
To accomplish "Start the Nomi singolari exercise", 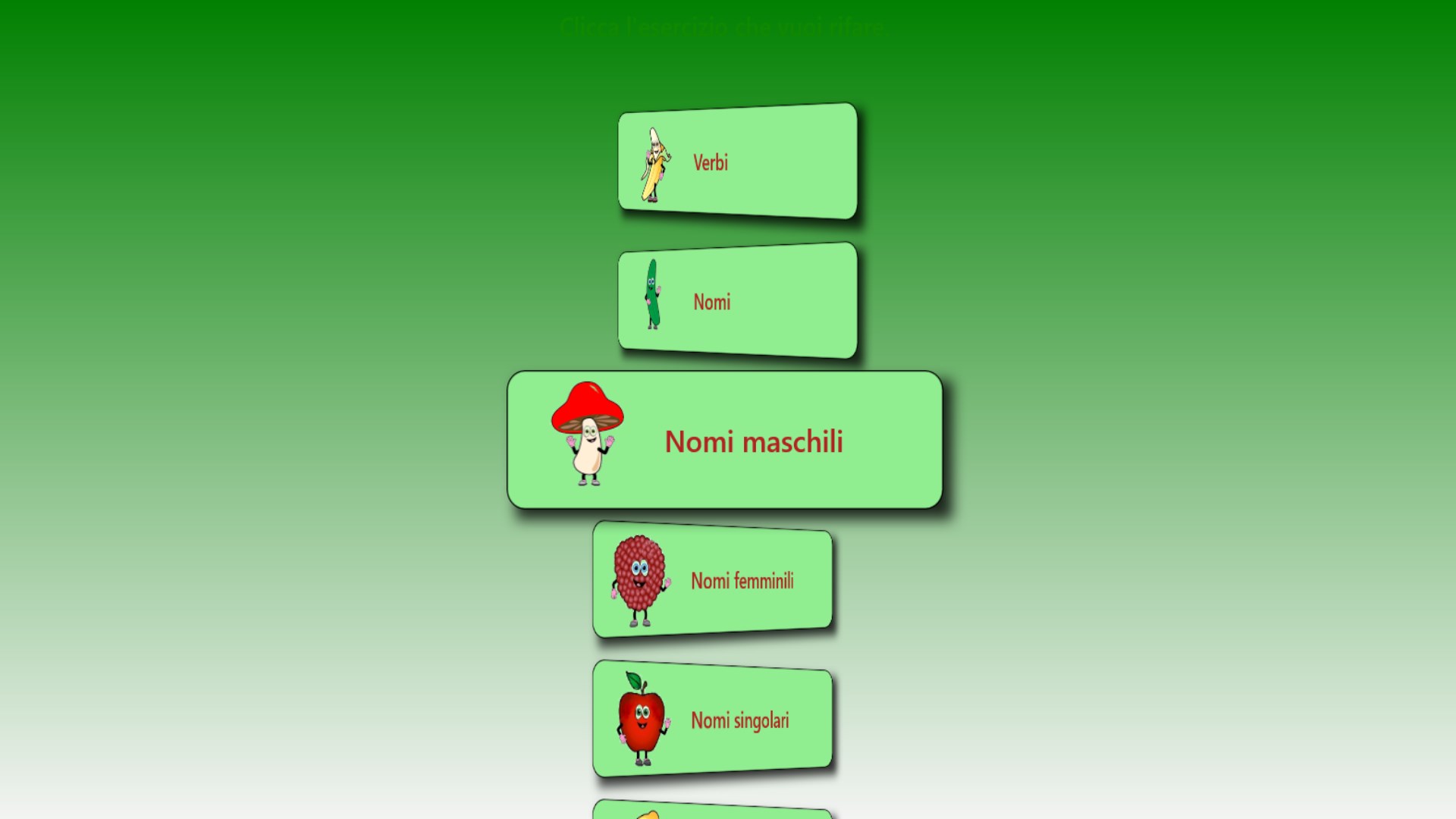I will (712, 720).
